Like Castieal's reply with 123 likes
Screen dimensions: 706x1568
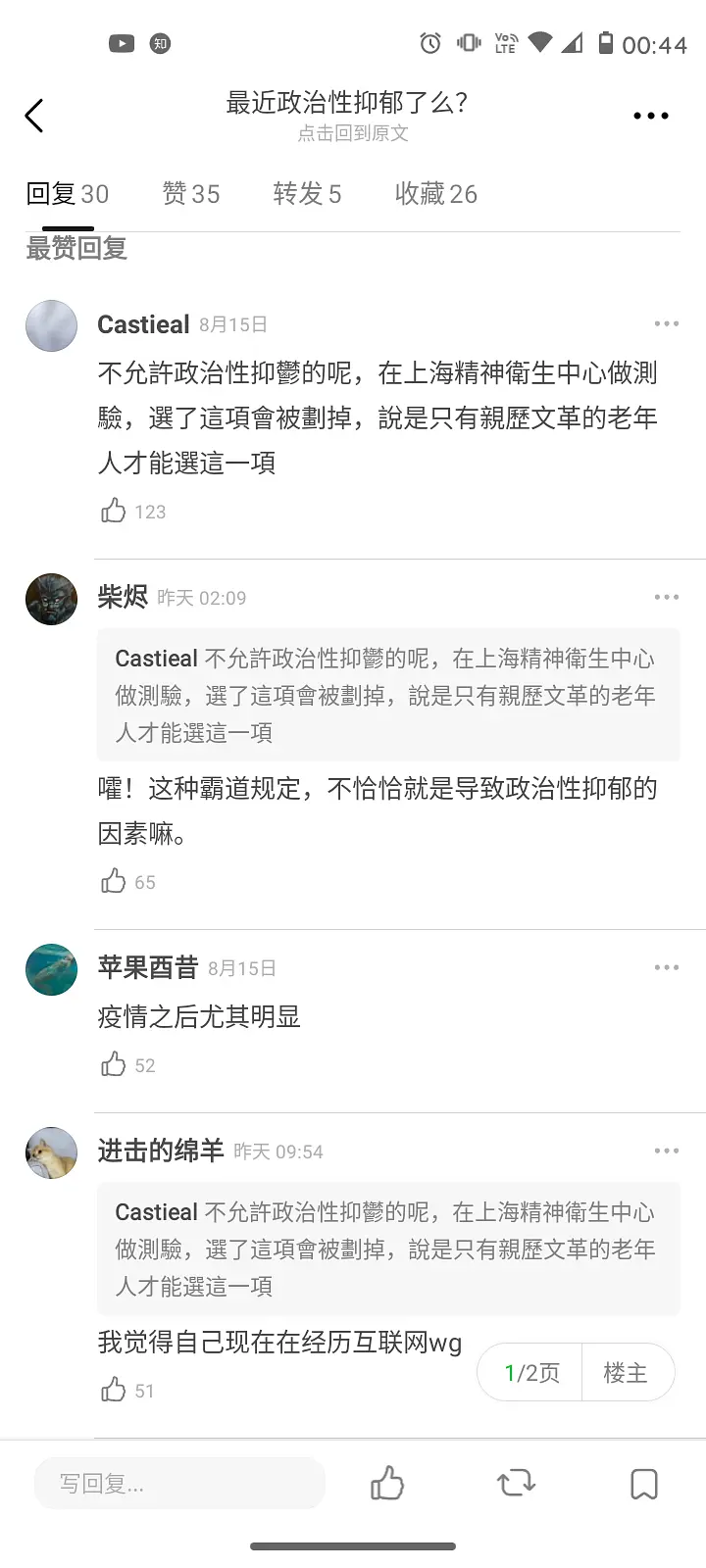coord(114,511)
